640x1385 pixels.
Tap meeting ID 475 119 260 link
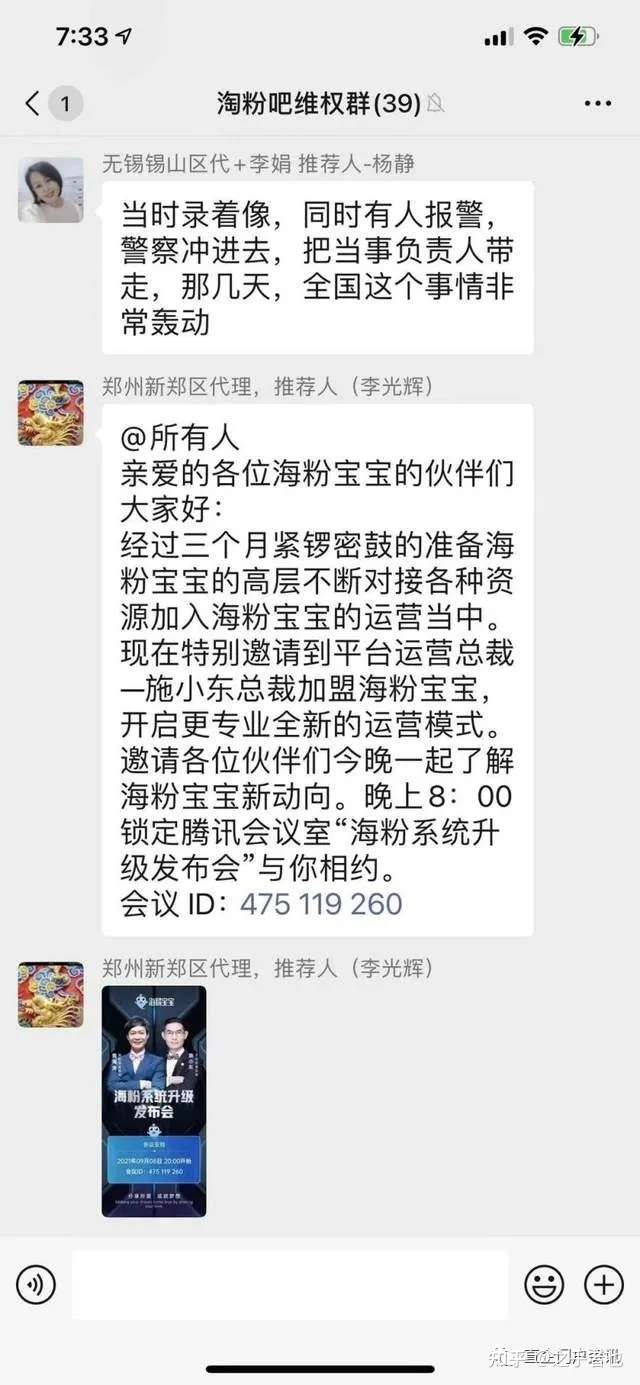coord(321,904)
